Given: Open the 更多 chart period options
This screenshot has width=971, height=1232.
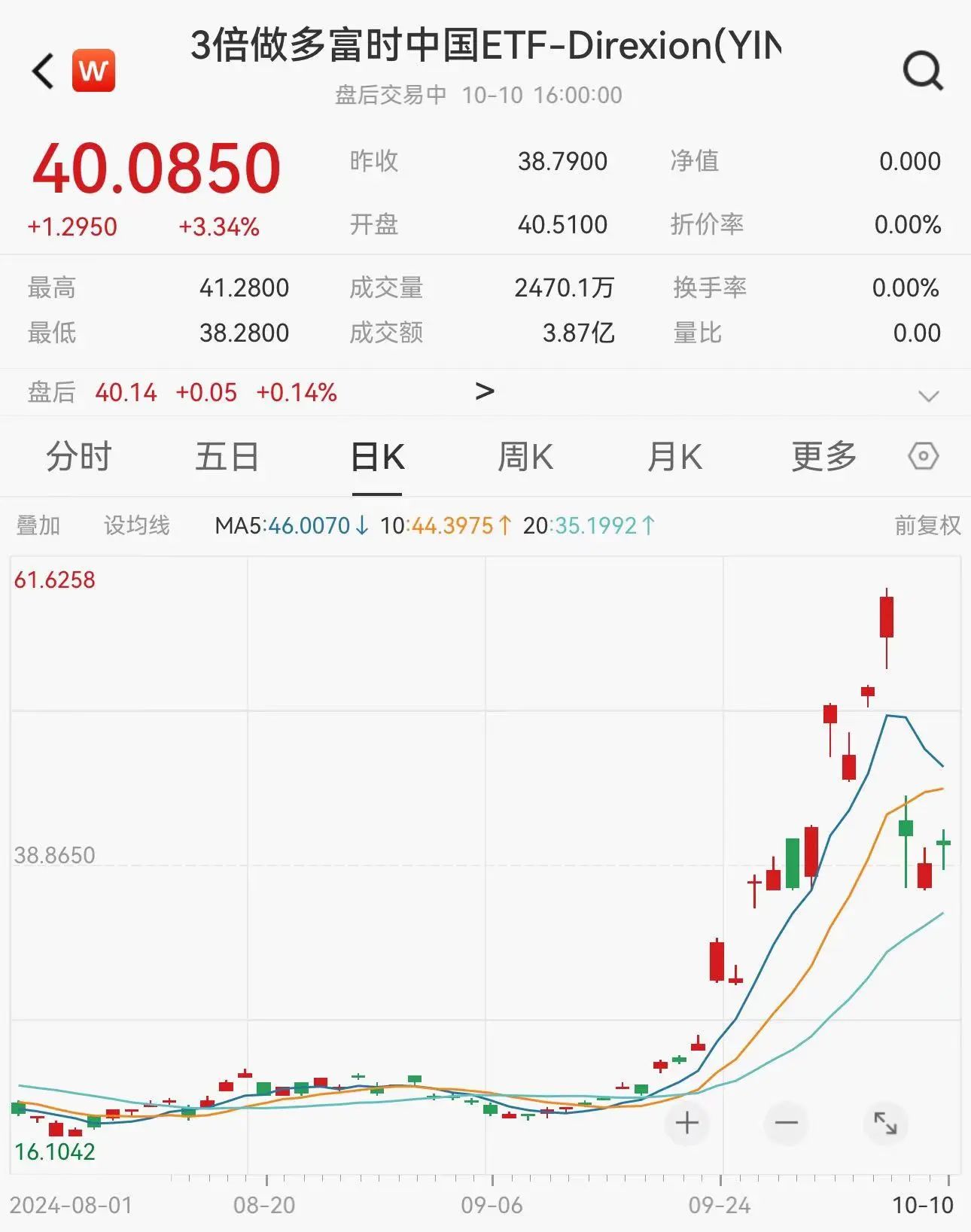Looking at the screenshot, I should pyautogui.click(x=824, y=457).
